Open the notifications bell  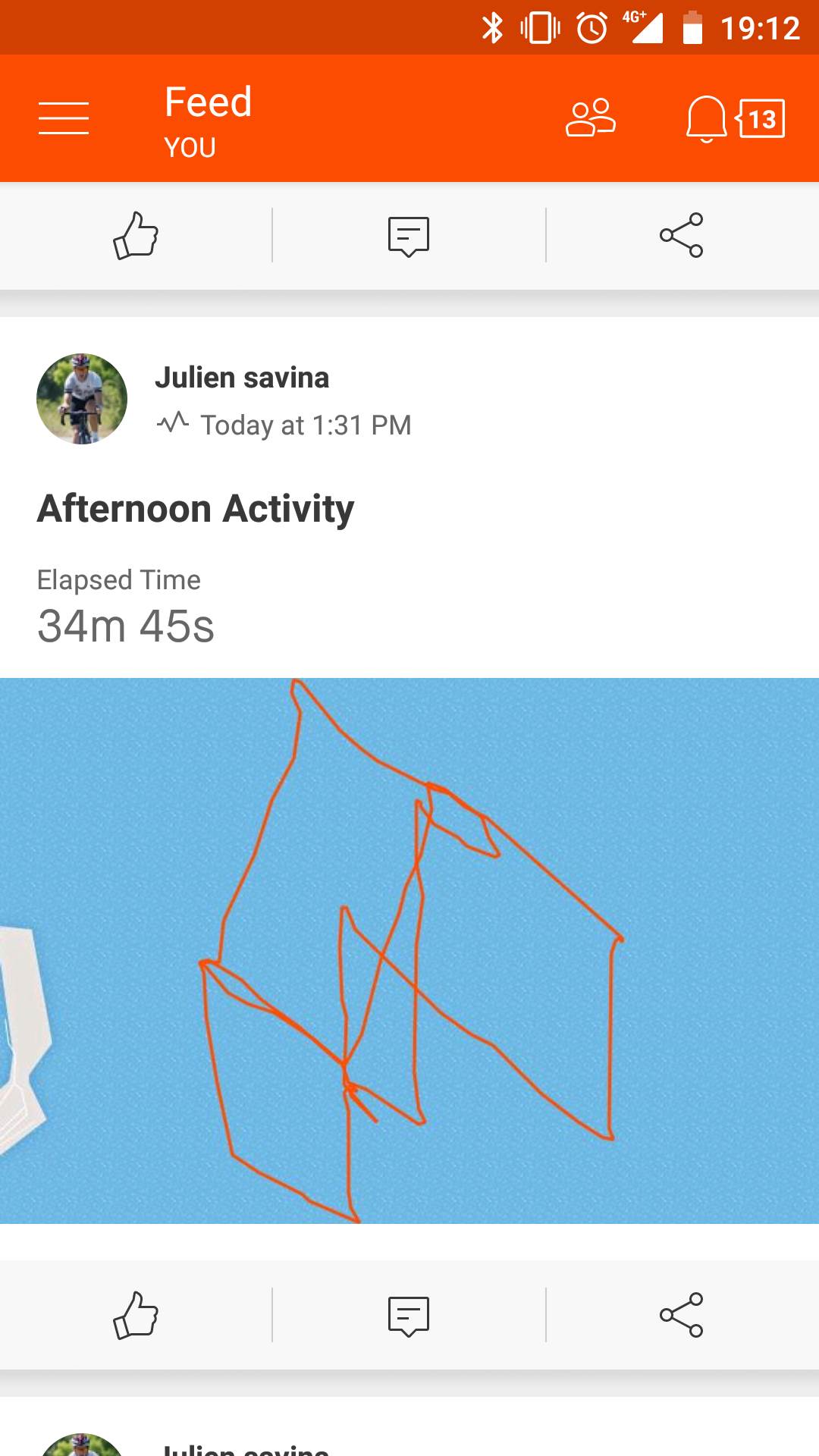pyautogui.click(x=706, y=119)
